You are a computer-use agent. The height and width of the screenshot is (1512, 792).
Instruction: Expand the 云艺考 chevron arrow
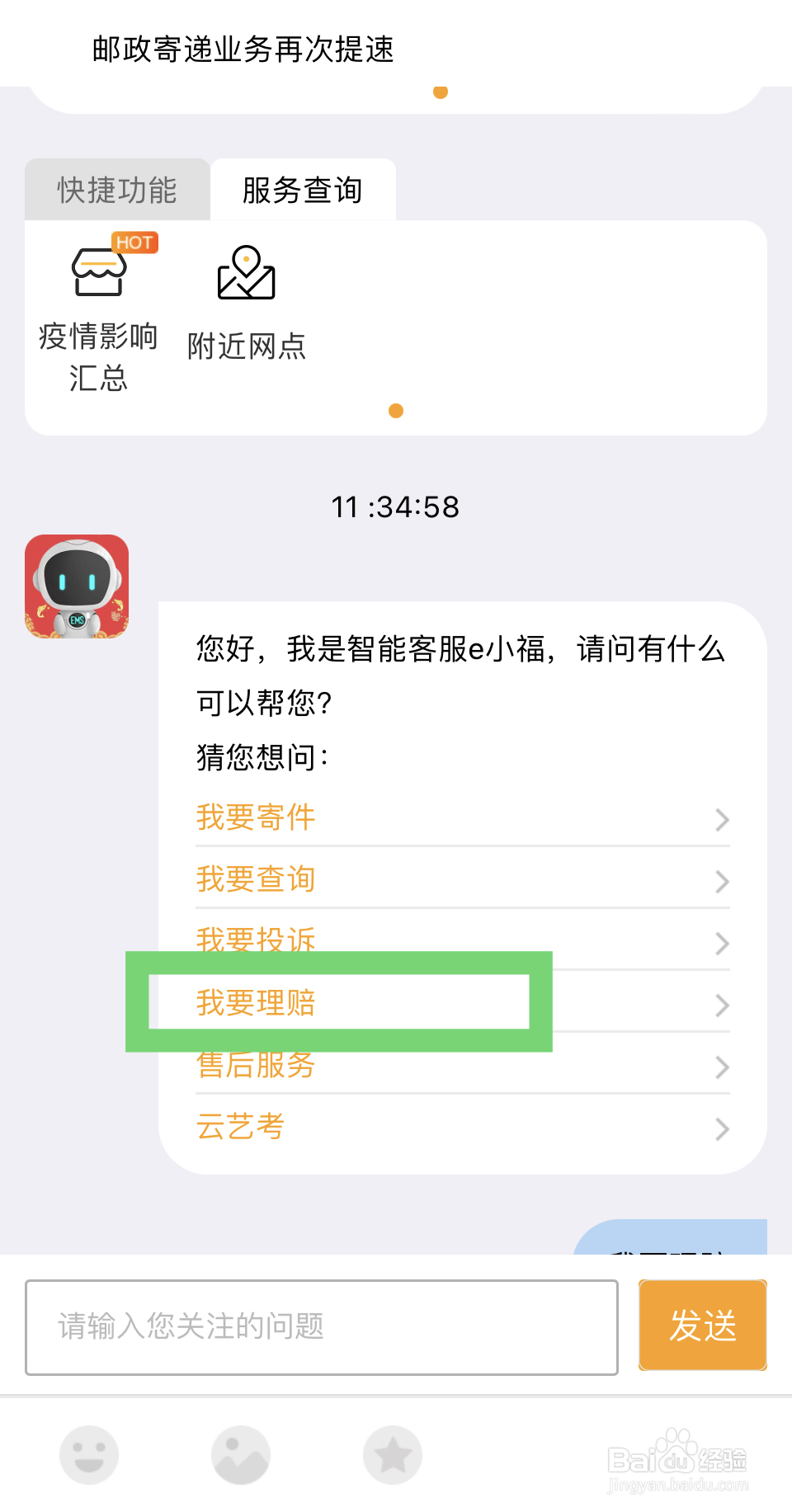pos(722,1128)
